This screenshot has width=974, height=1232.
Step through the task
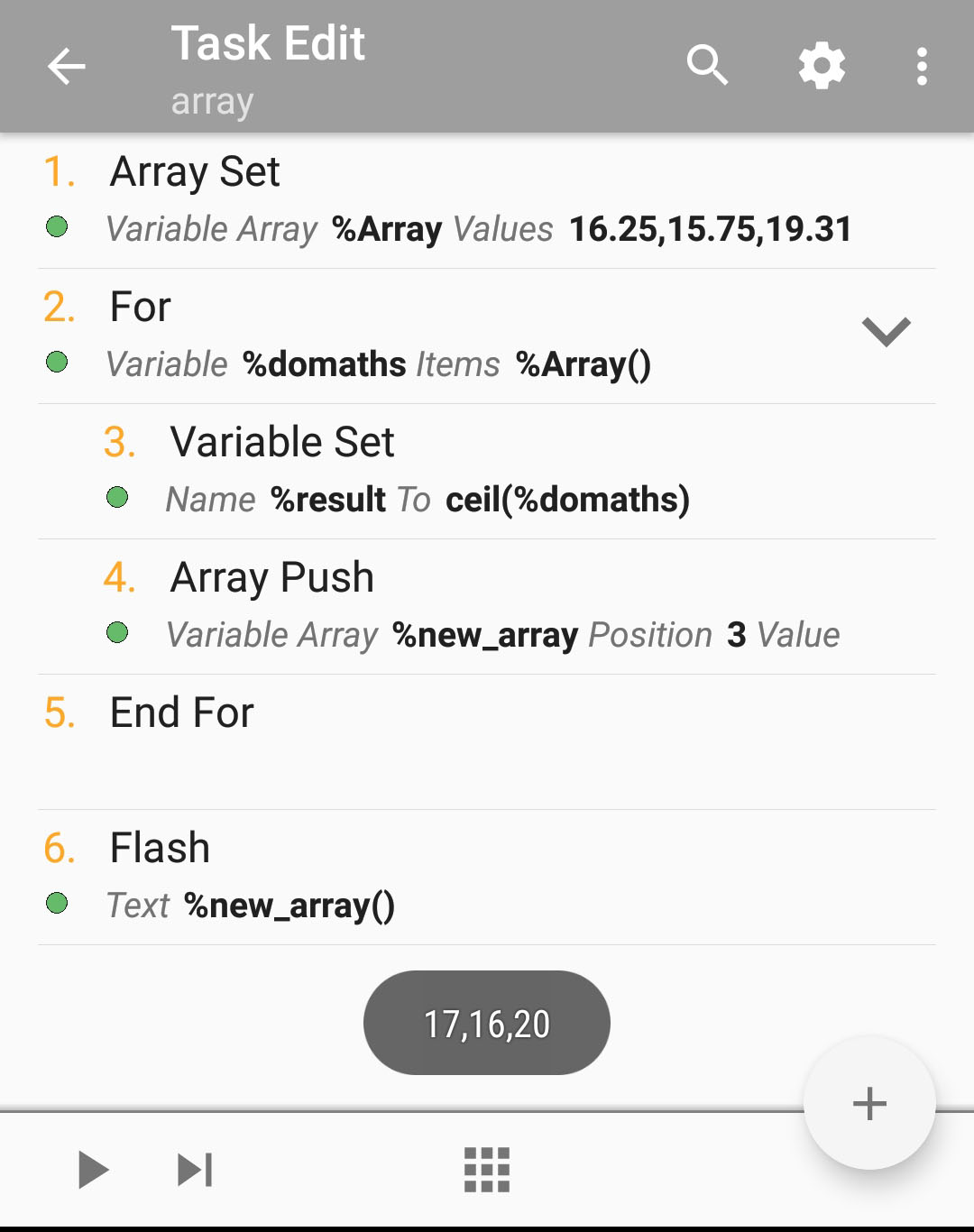point(195,1170)
